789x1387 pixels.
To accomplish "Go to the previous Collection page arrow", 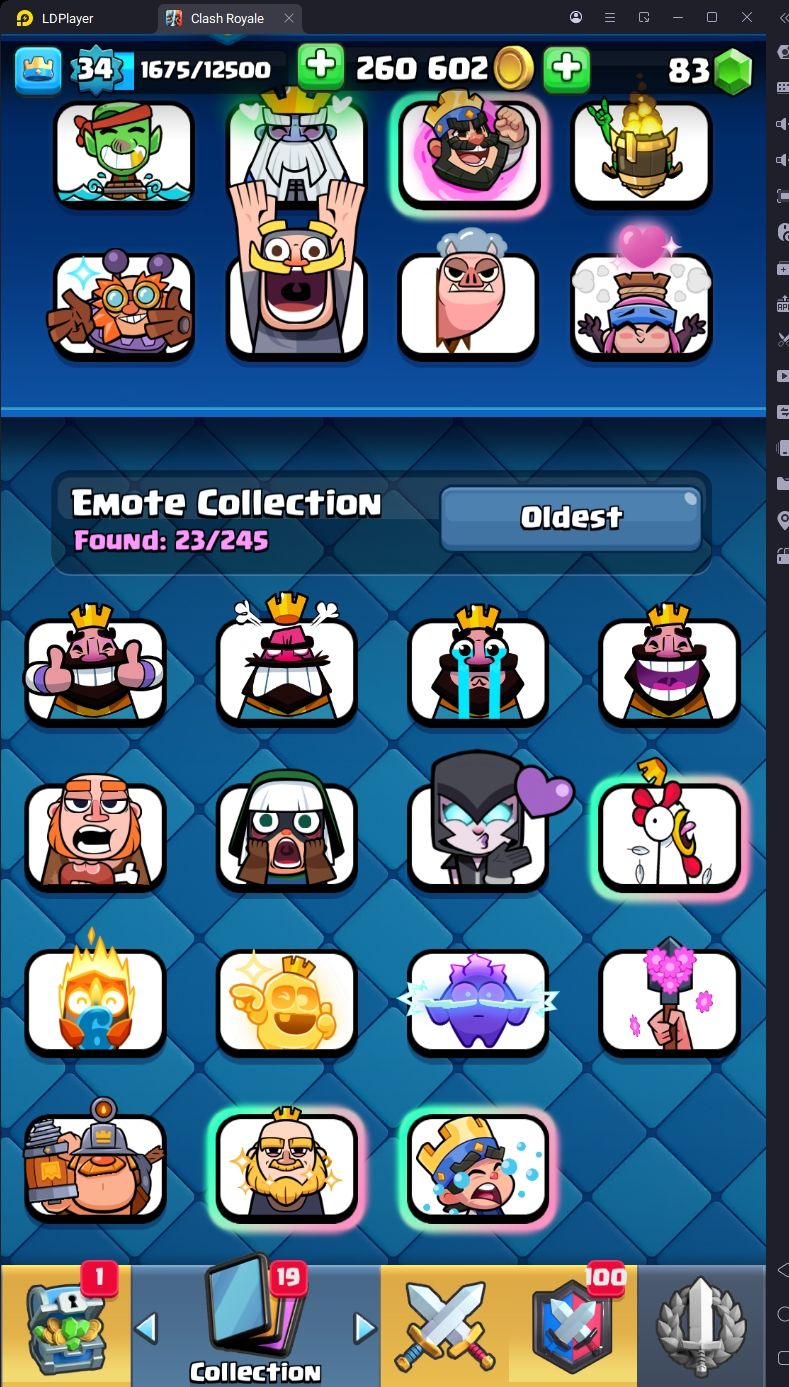I will click(146, 1327).
